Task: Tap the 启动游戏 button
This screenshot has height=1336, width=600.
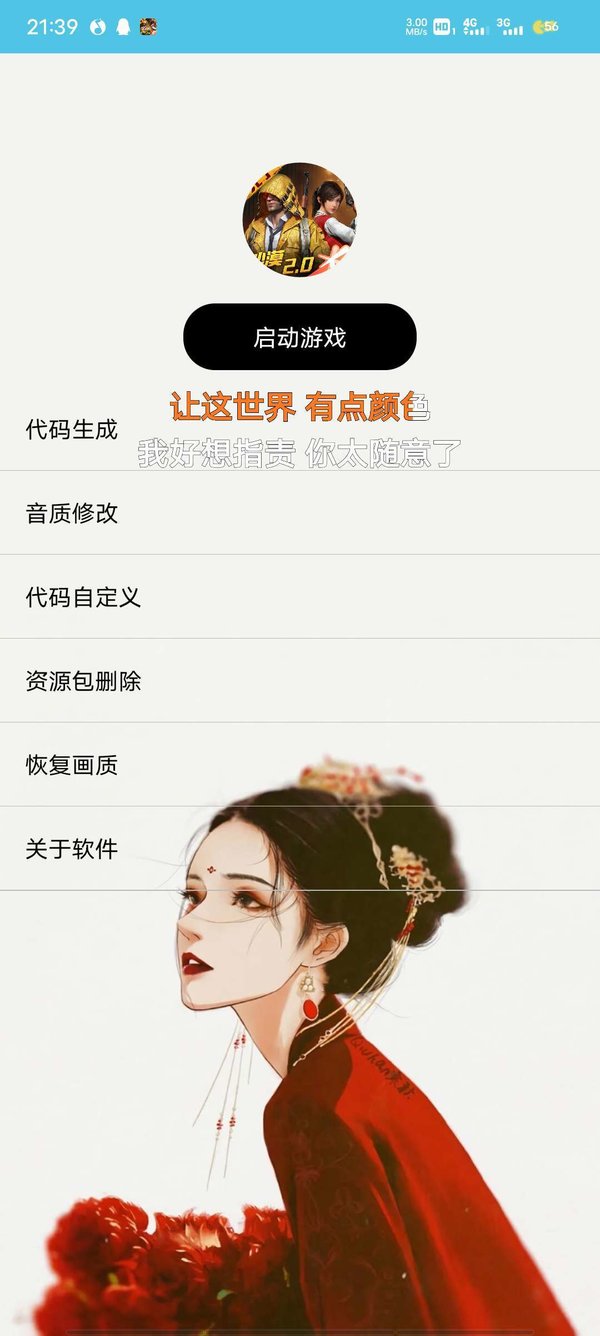Action: click(x=299, y=337)
